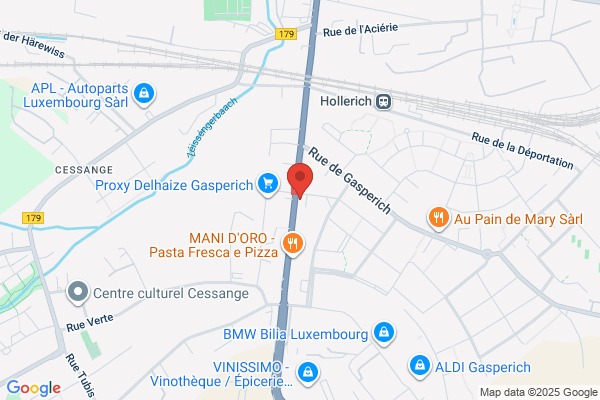Open the Au Pain de Mary Sàrl pin

tap(439, 219)
